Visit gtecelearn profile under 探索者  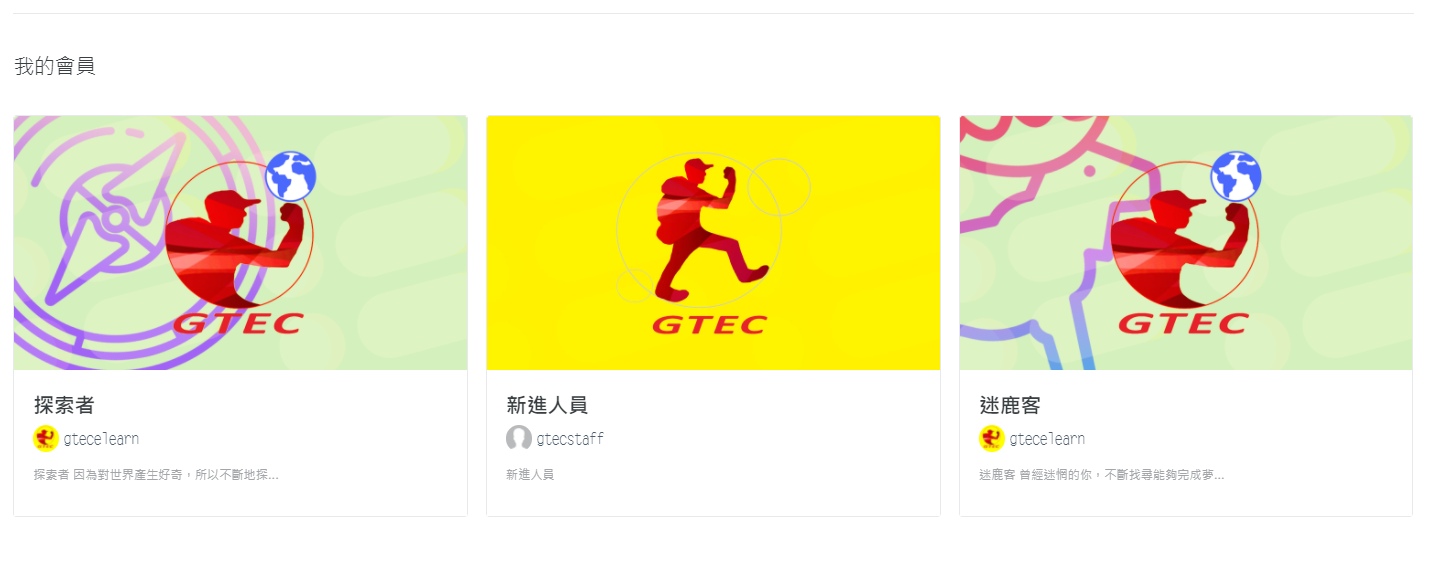click(x=100, y=438)
